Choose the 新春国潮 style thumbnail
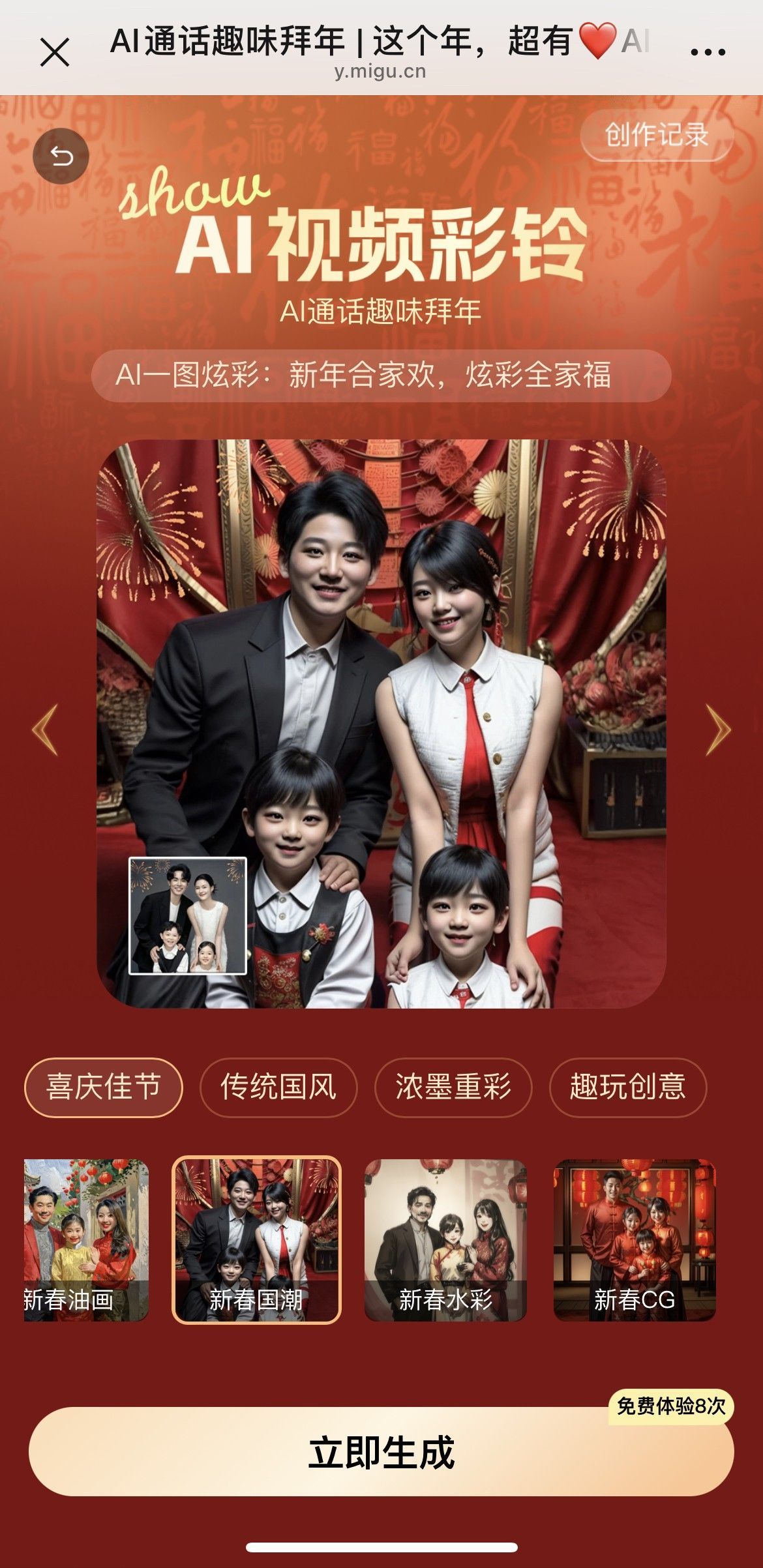The height and width of the screenshot is (1568, 763). [x=256, y=1239]
